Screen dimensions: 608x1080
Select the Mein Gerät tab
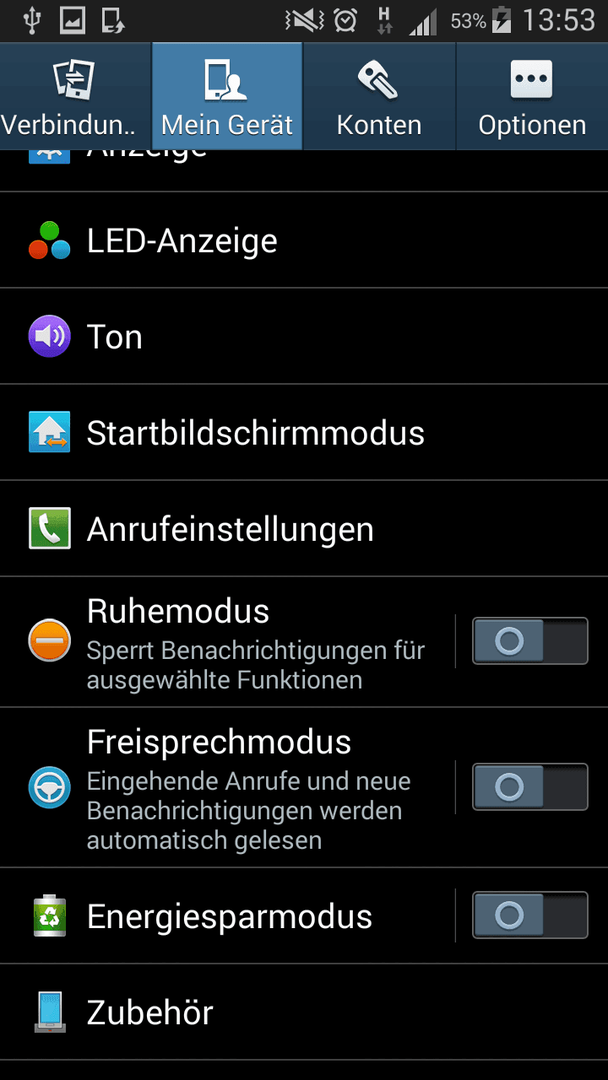227,96
